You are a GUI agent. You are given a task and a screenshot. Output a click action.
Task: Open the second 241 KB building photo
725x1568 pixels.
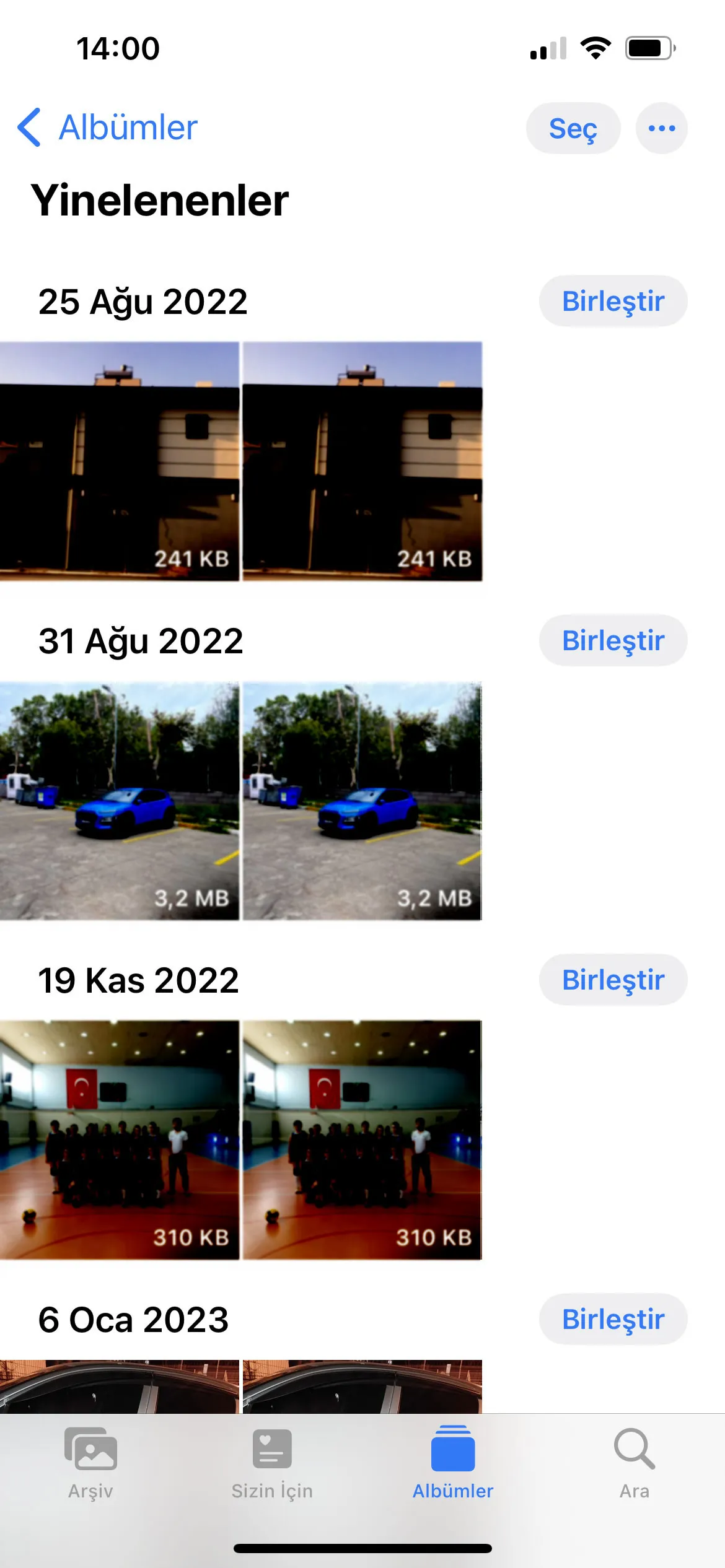click(362, 461)
